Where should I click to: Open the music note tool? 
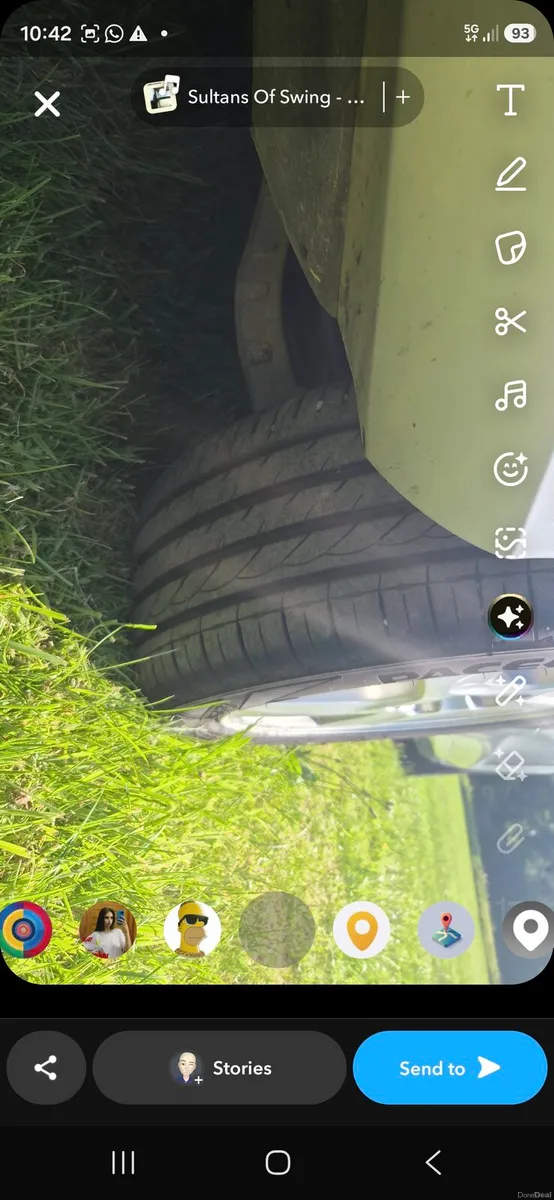511,395
